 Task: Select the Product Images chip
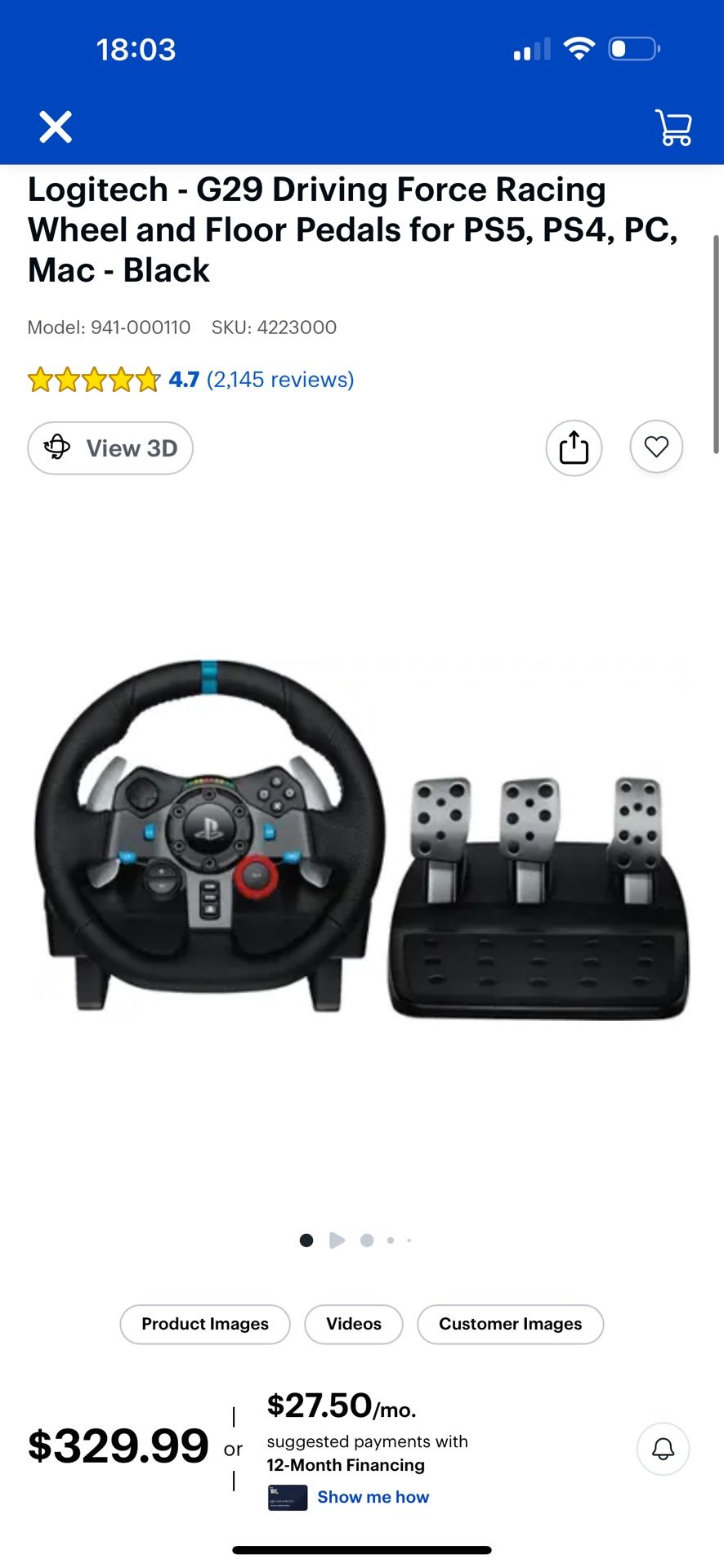(x=205, y=1324)
